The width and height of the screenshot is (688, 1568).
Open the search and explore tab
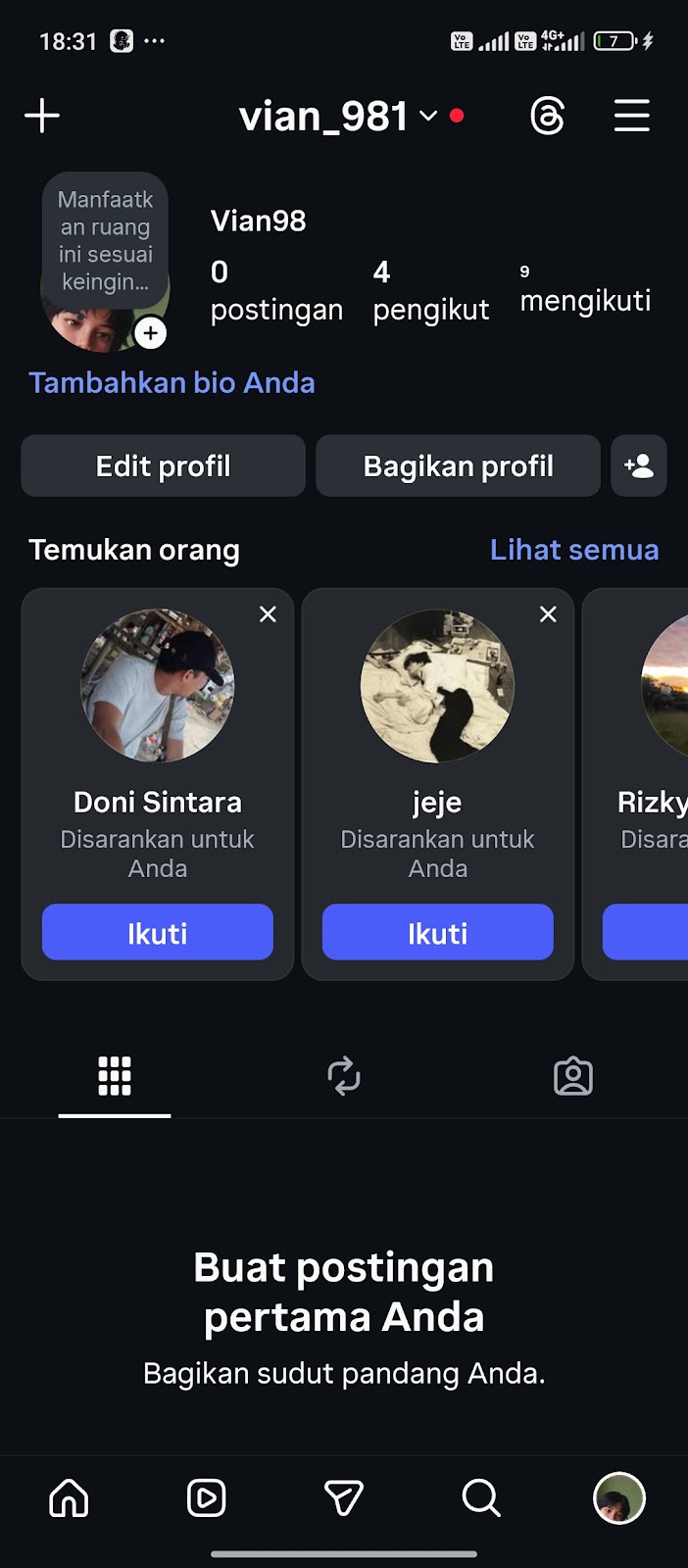click(x=481, y=1498)
